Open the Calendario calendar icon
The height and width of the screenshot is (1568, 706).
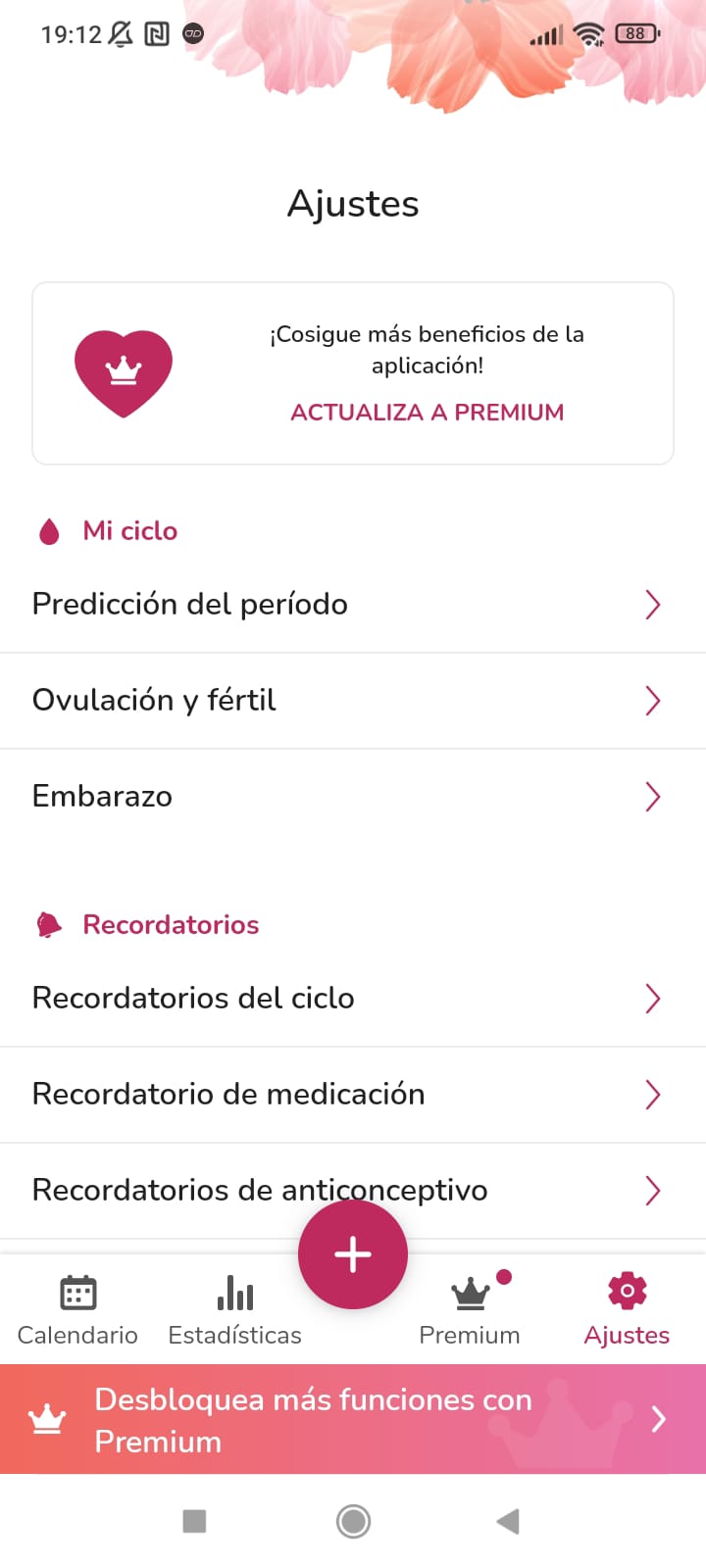click(x=76, y=1292)
